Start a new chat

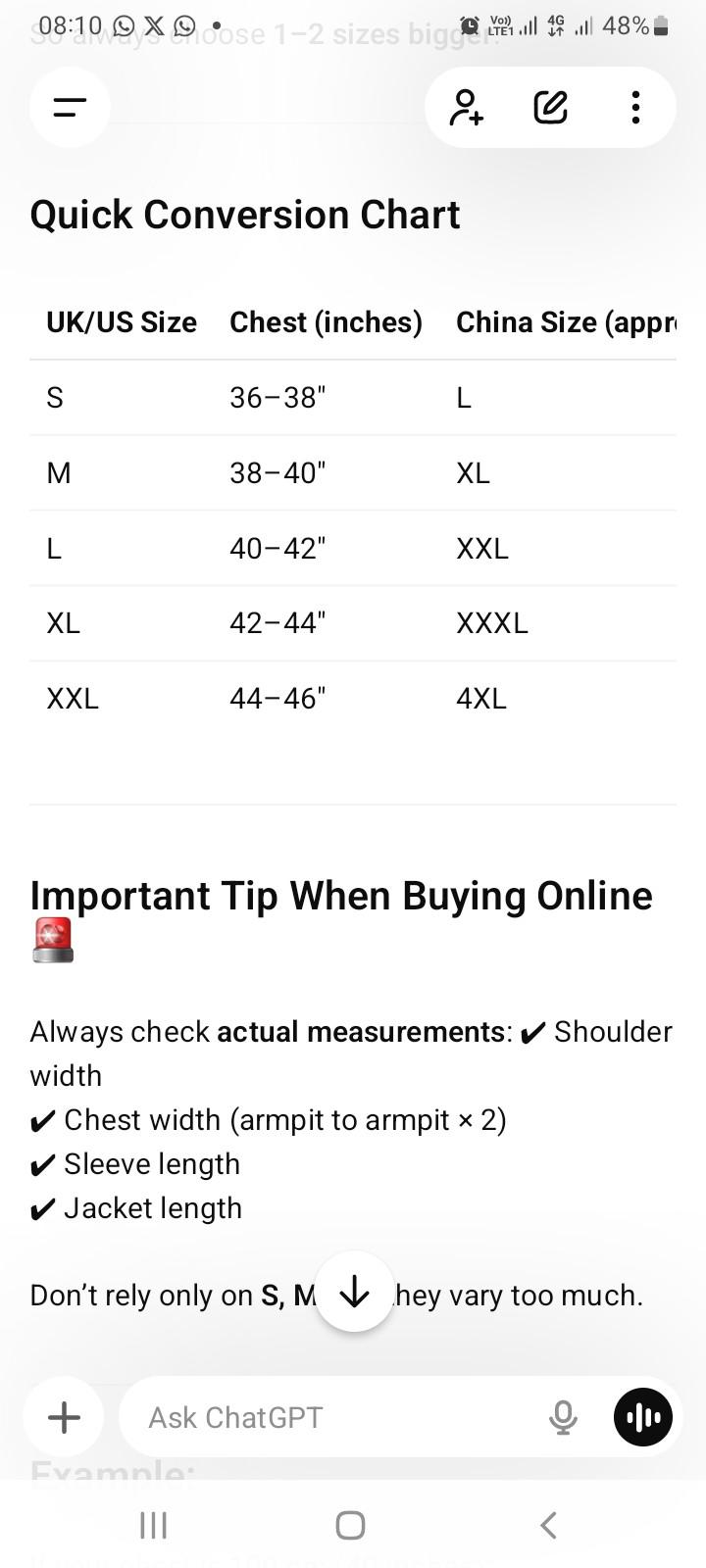click(551, 107)
